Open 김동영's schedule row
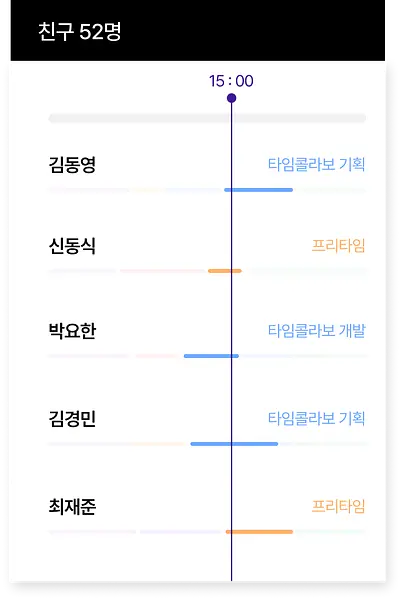The width and height of the screenshot is (401, 600). [x=207, y=174]
